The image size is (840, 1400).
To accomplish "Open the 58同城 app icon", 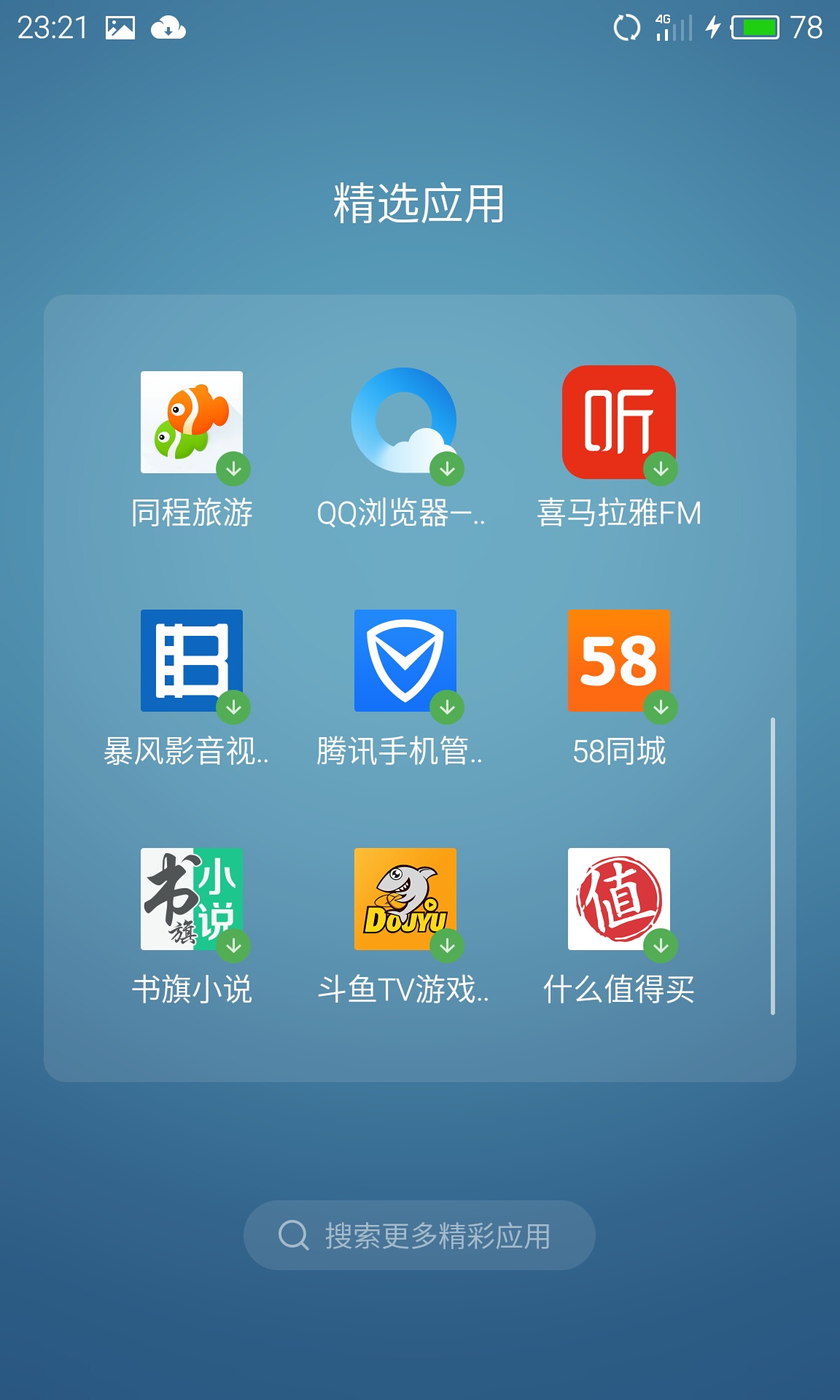I will 618,661.
